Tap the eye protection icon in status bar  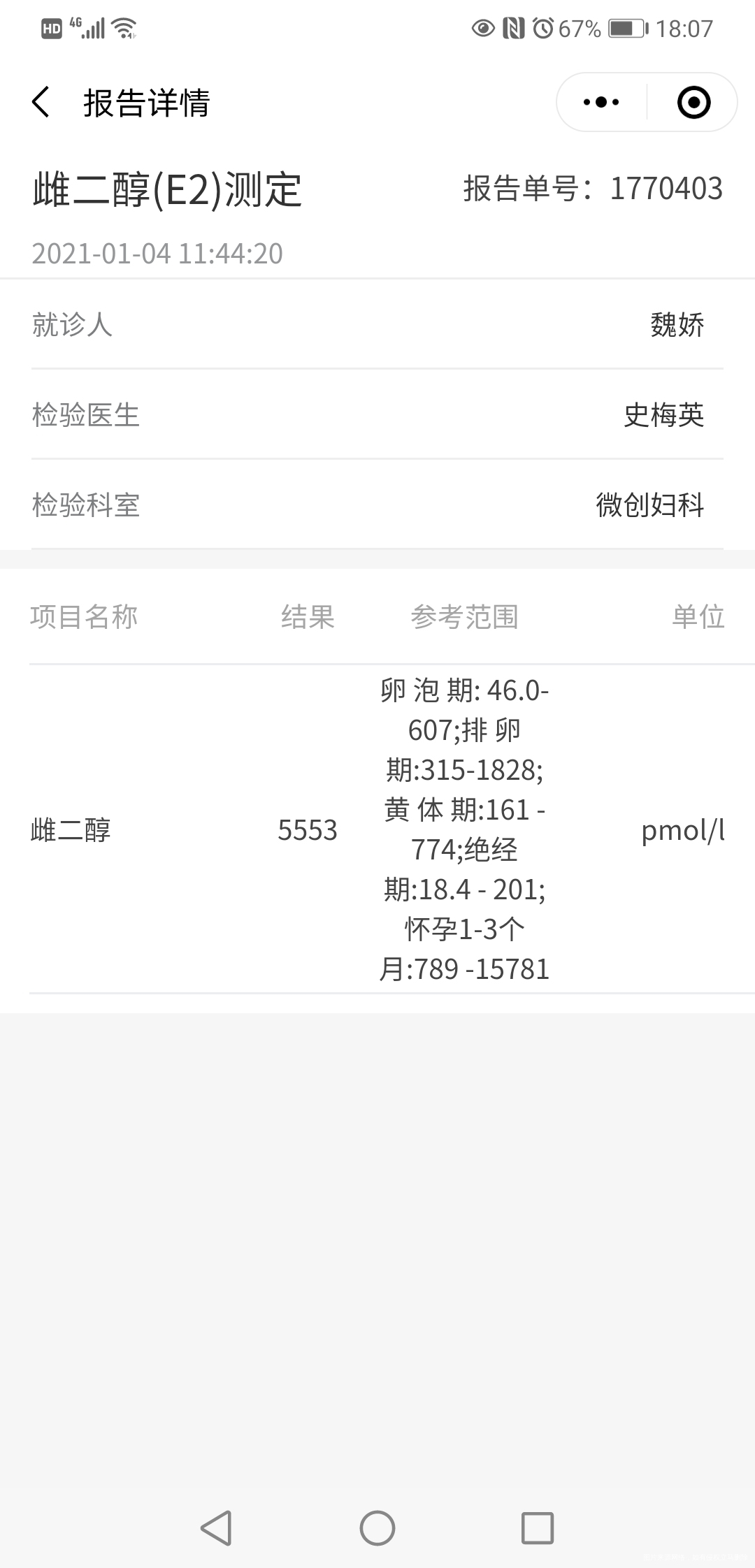click(x=483, y=28)
